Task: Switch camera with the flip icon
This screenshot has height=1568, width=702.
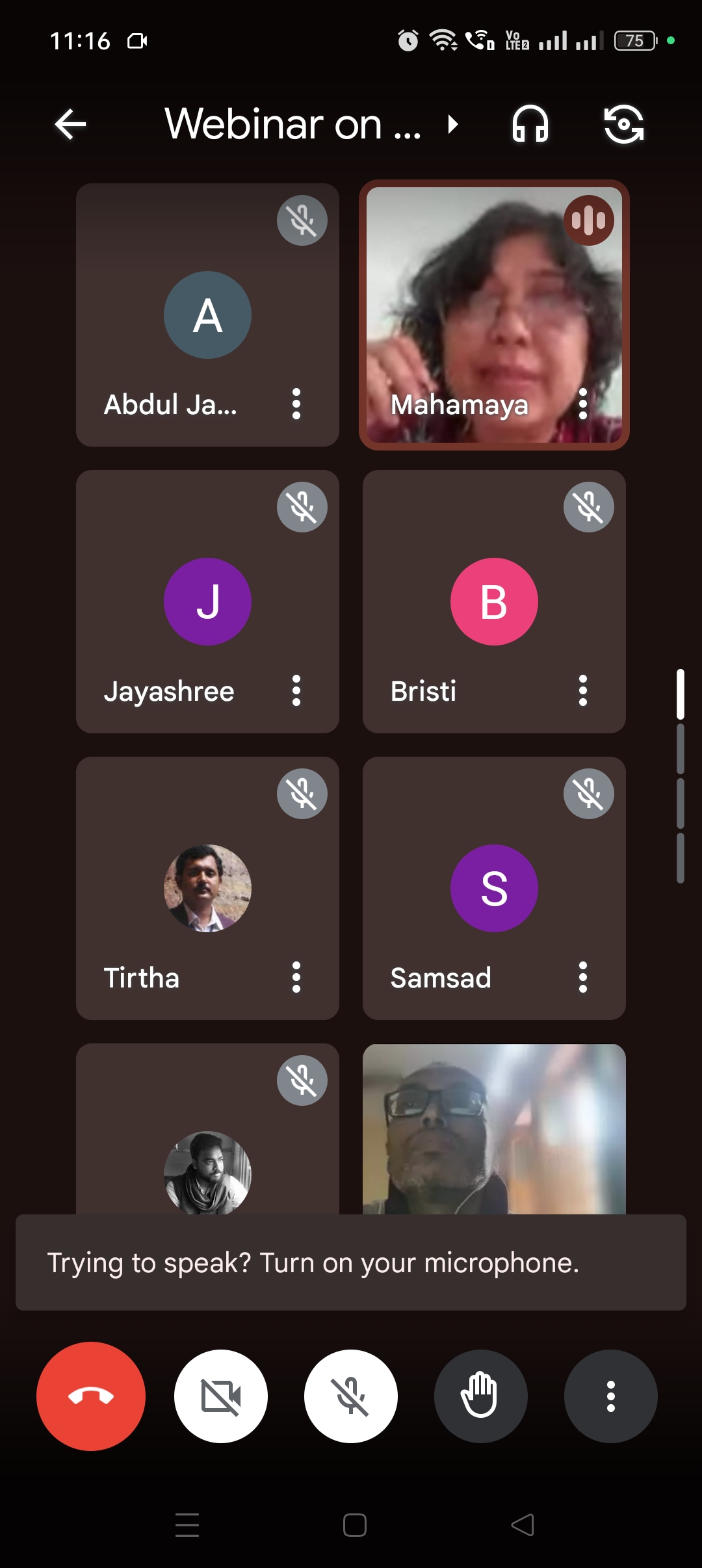Action: tap(623, 124)
